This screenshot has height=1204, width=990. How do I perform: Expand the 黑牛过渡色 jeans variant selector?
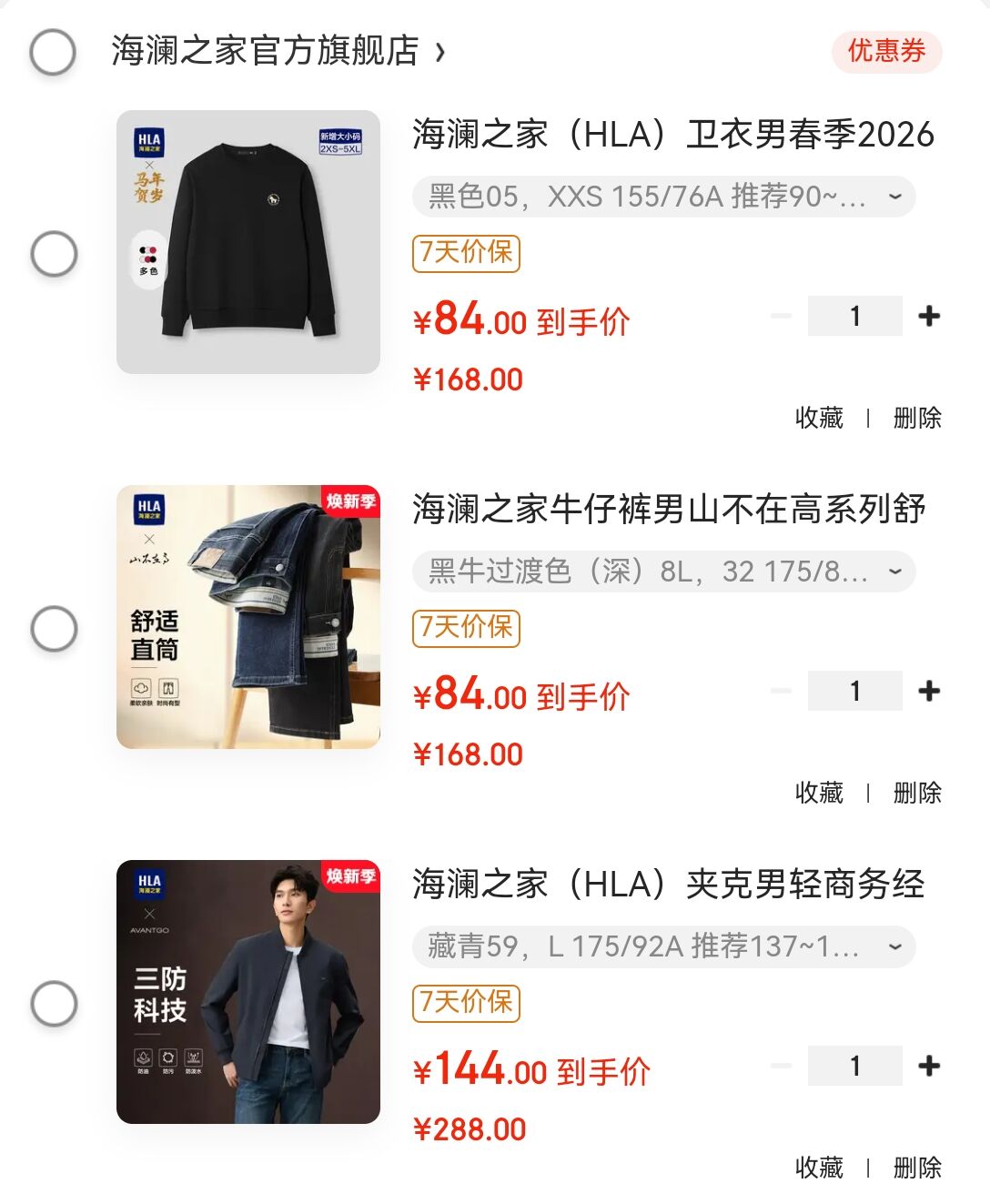point(663,572)
